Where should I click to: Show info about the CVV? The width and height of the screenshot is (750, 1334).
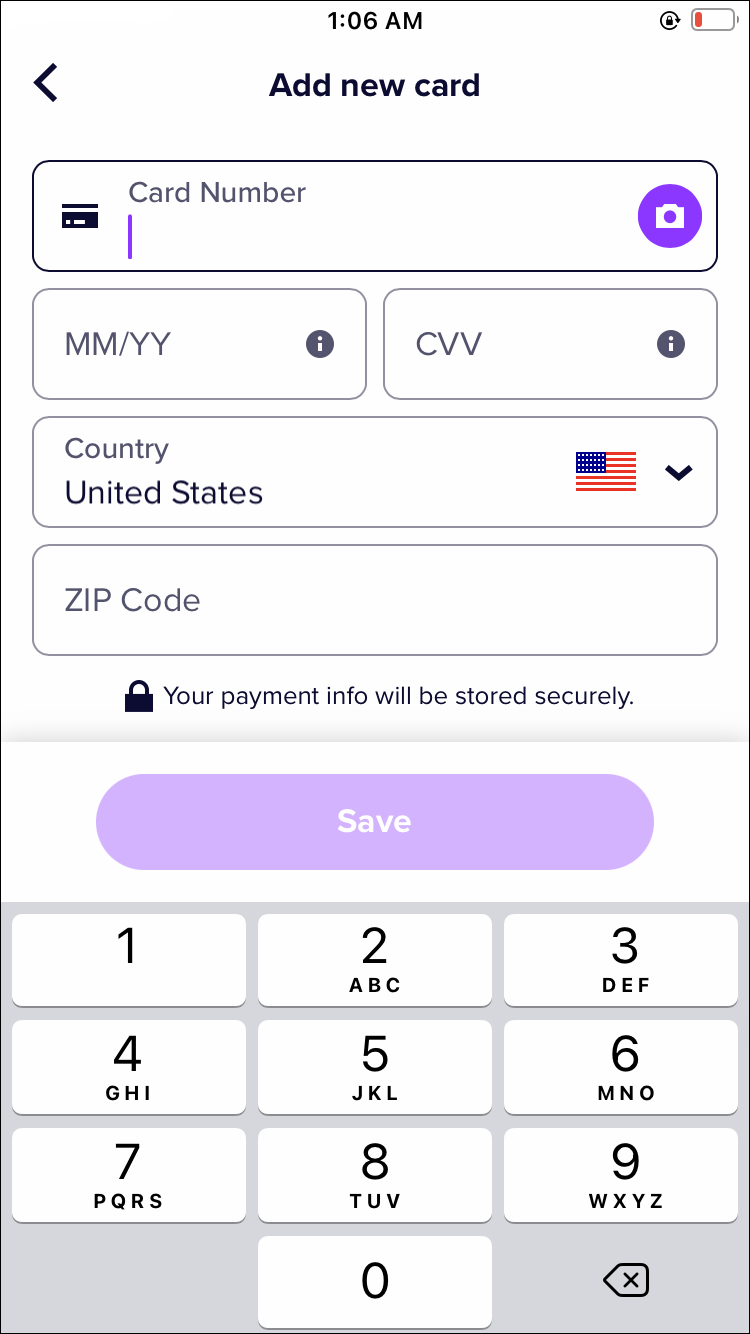pos(670,345)
